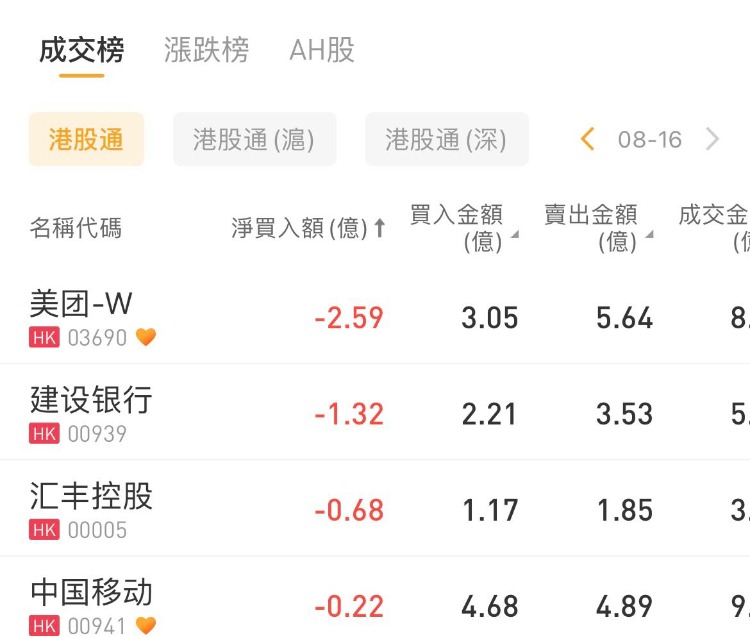Filter by 港股通(滬)
Image resolution: width=750 pixels, height=638 pixels.
click(254, 139)
